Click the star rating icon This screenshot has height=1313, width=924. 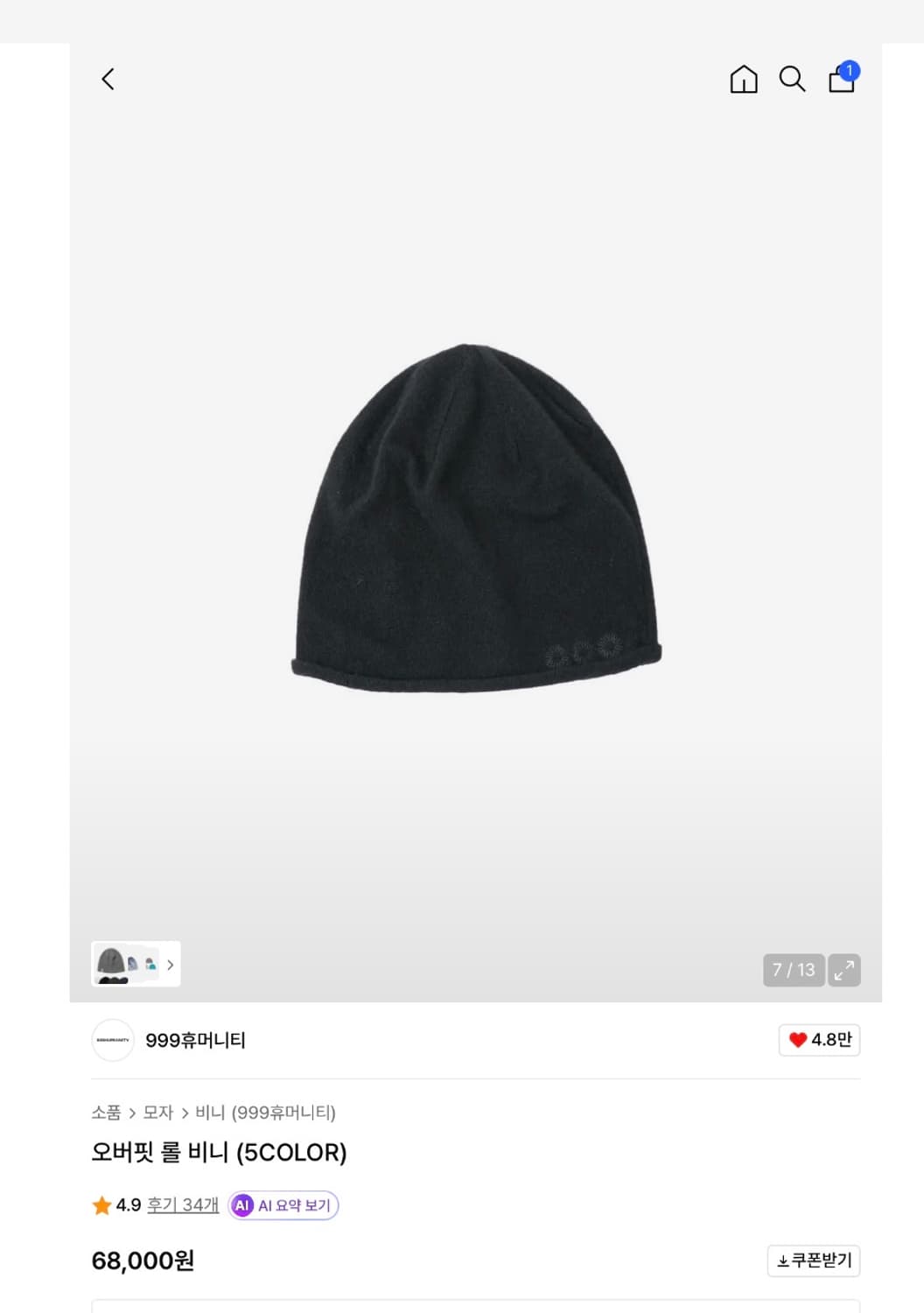tap(101, 1205)
